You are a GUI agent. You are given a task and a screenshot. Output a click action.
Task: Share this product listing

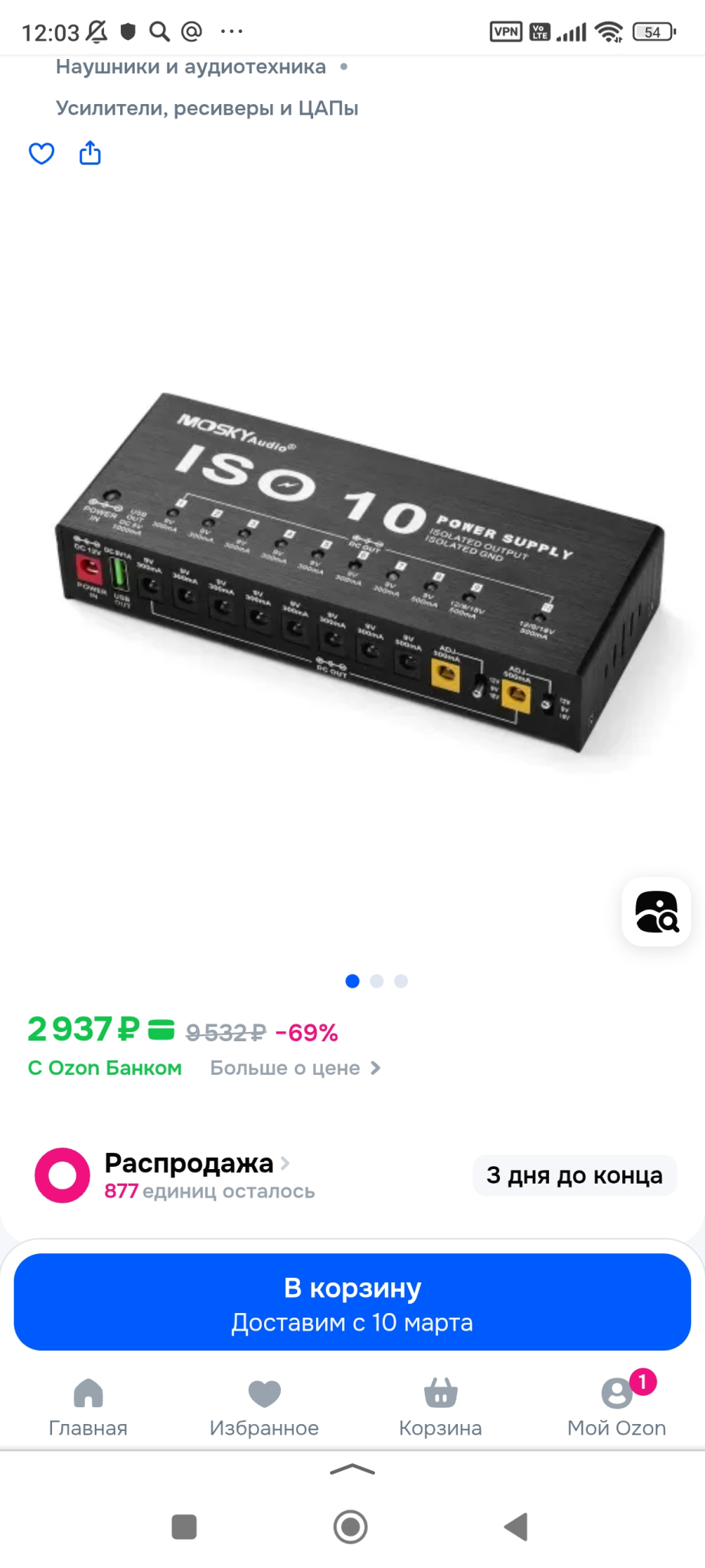click(x=90, y=153)
